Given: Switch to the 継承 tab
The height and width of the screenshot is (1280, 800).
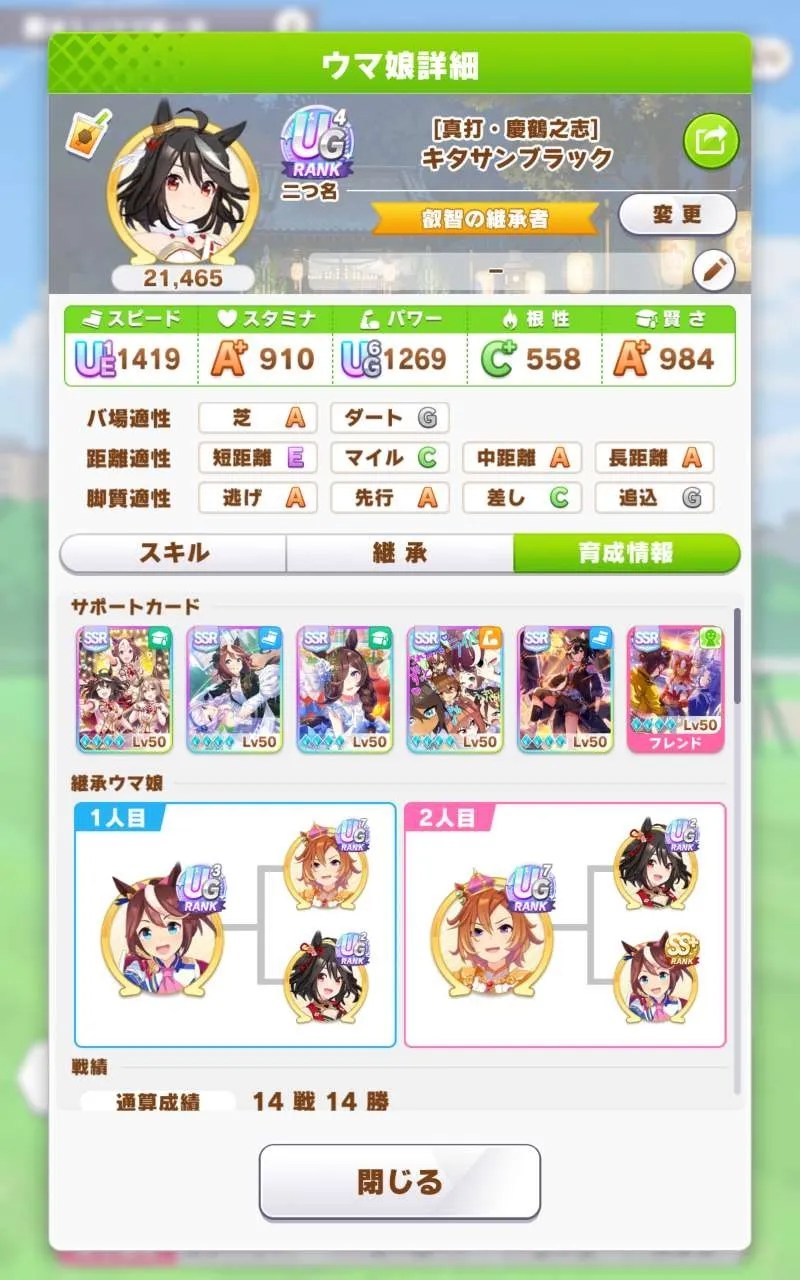Looking at the screenshot, I should pyautogui.click(x=399, y=553).
